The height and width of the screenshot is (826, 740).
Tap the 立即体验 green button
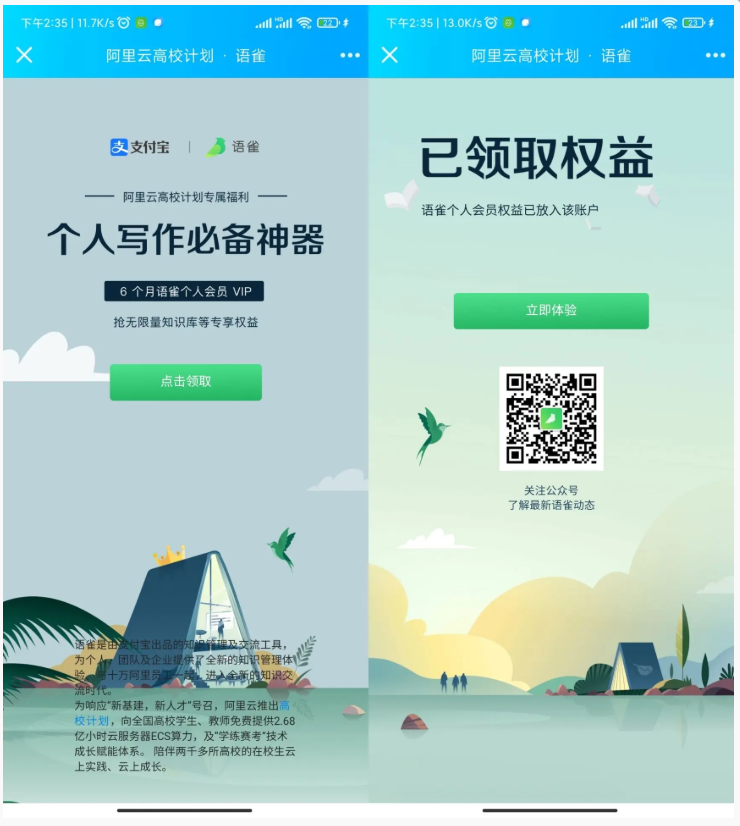[551, 311]
